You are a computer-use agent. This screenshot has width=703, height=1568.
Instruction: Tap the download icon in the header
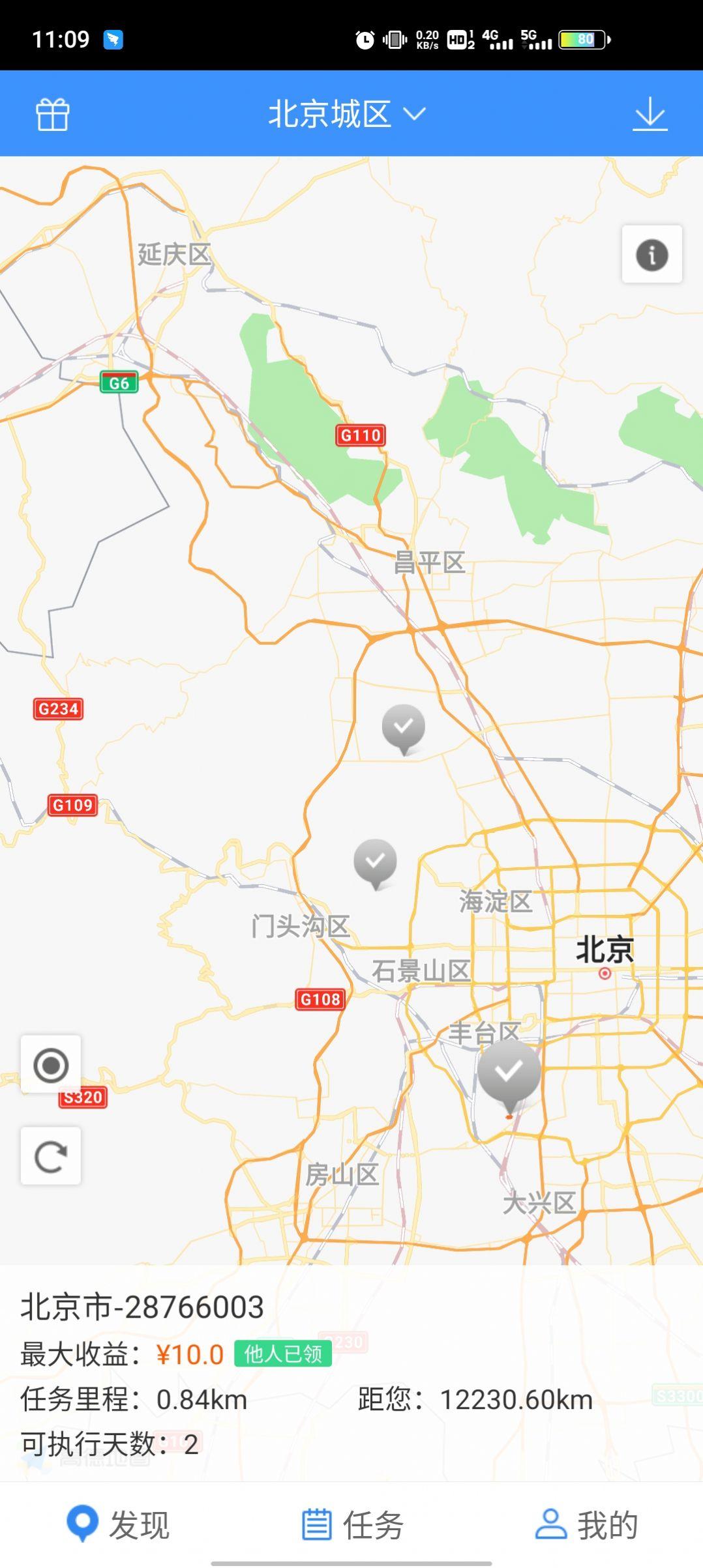point(650,114)
